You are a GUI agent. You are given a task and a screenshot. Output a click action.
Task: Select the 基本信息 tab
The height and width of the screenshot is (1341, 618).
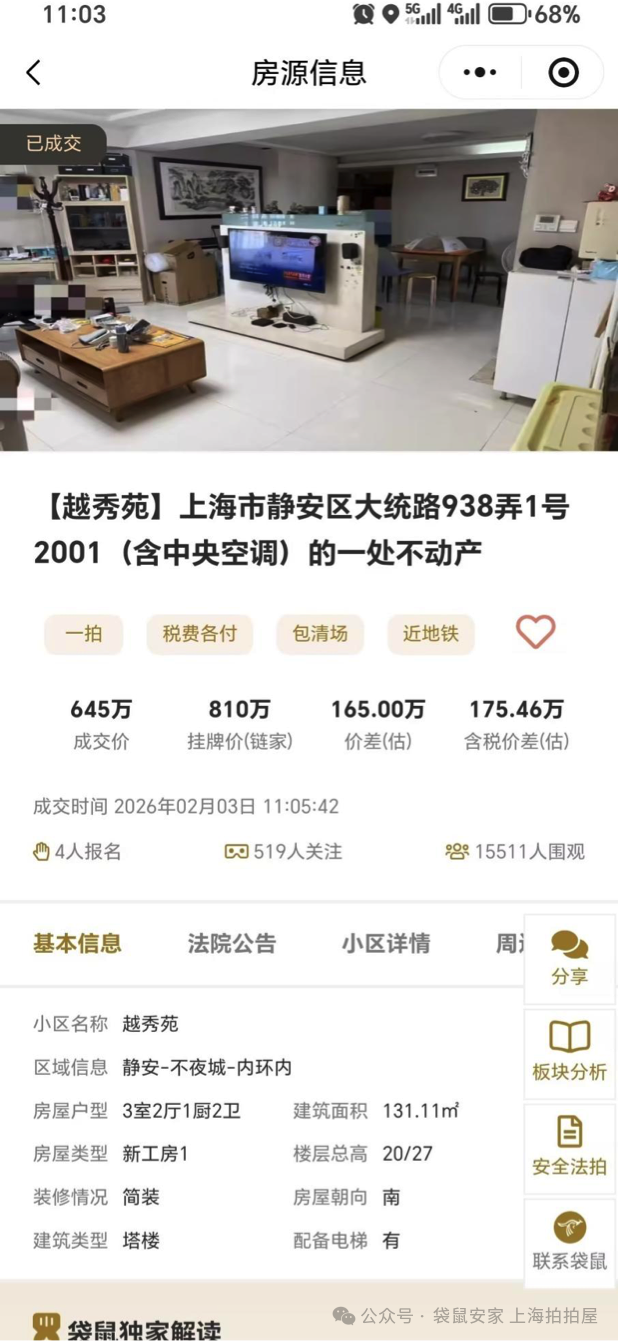pos(77,943)
